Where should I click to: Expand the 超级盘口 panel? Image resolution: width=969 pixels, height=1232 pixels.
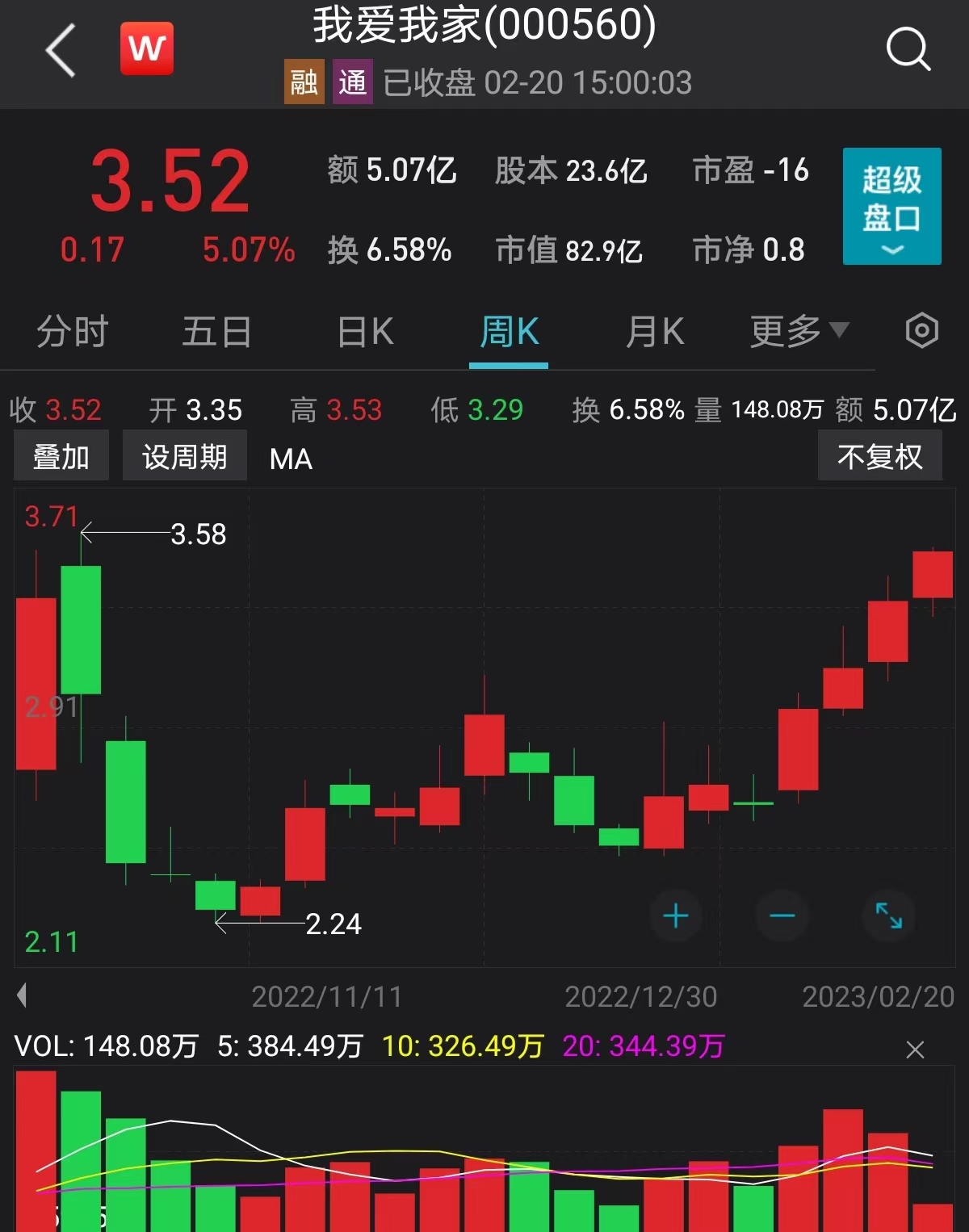(891, 207)
